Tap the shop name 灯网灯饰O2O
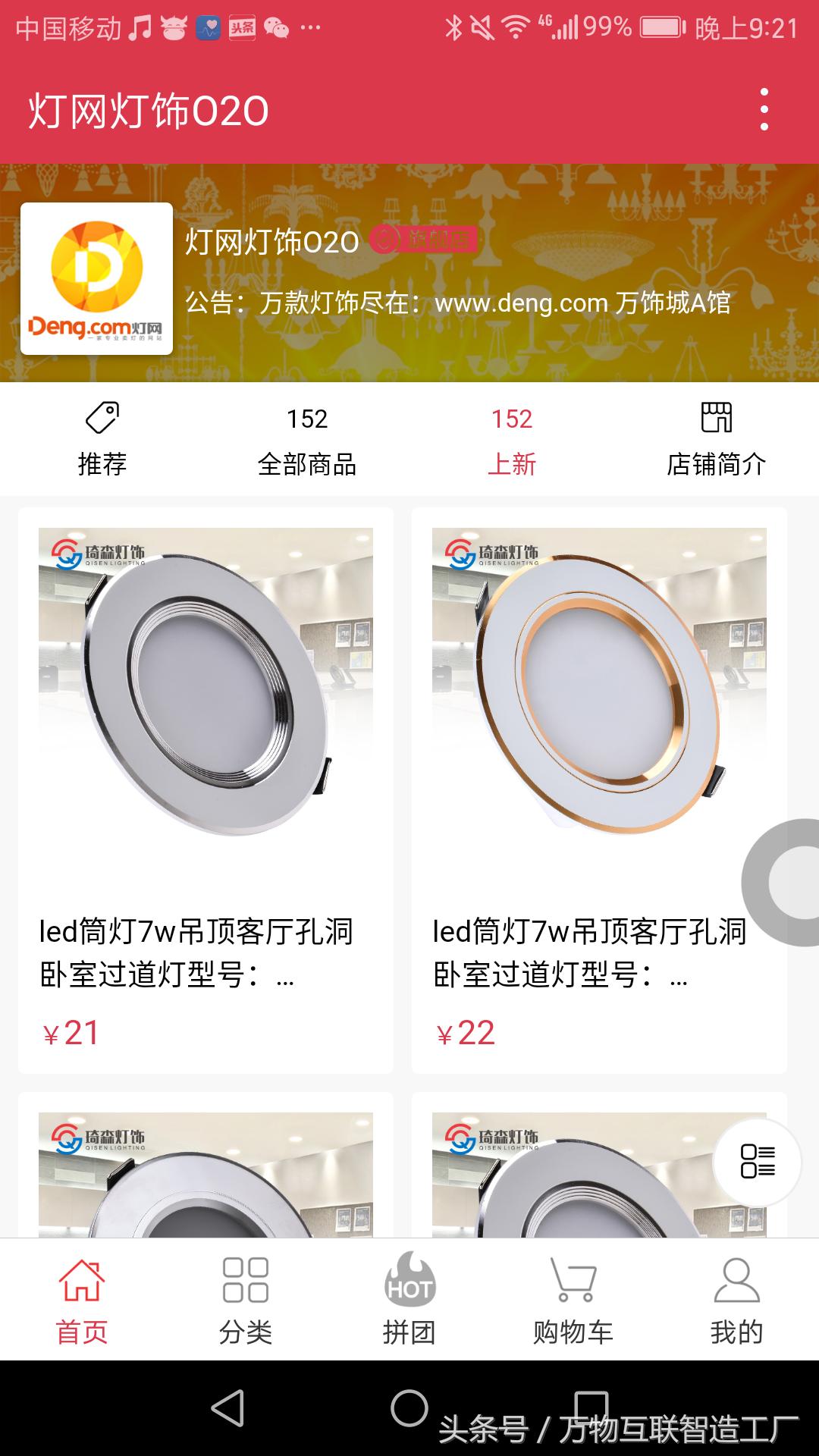This screenshot has height=1456, width=819. [269, 243]
